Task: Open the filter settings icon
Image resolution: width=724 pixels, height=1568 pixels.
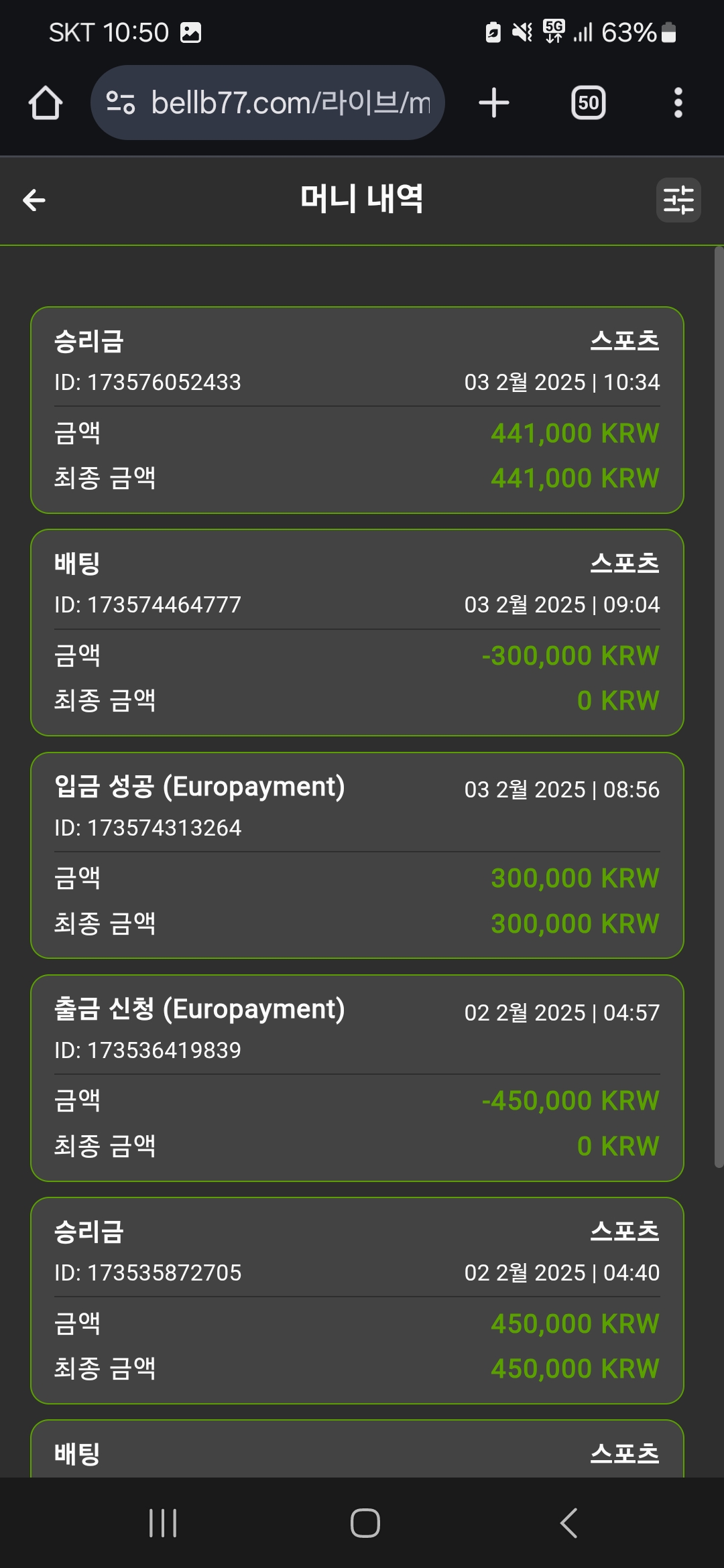Action: click(x=678, y=200)
